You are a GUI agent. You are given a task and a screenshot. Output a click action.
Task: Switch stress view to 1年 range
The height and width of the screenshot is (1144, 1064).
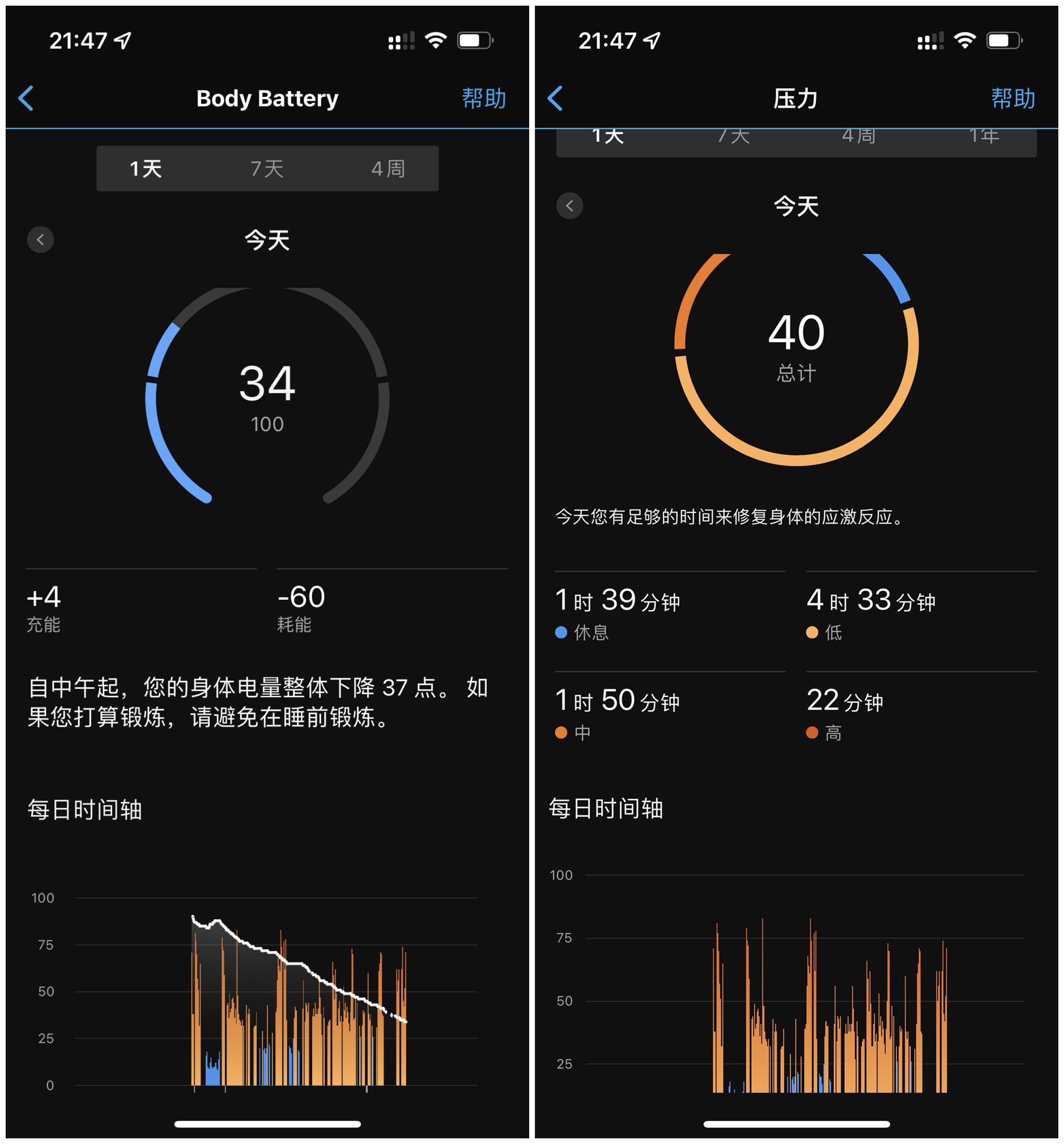[985, 136]
